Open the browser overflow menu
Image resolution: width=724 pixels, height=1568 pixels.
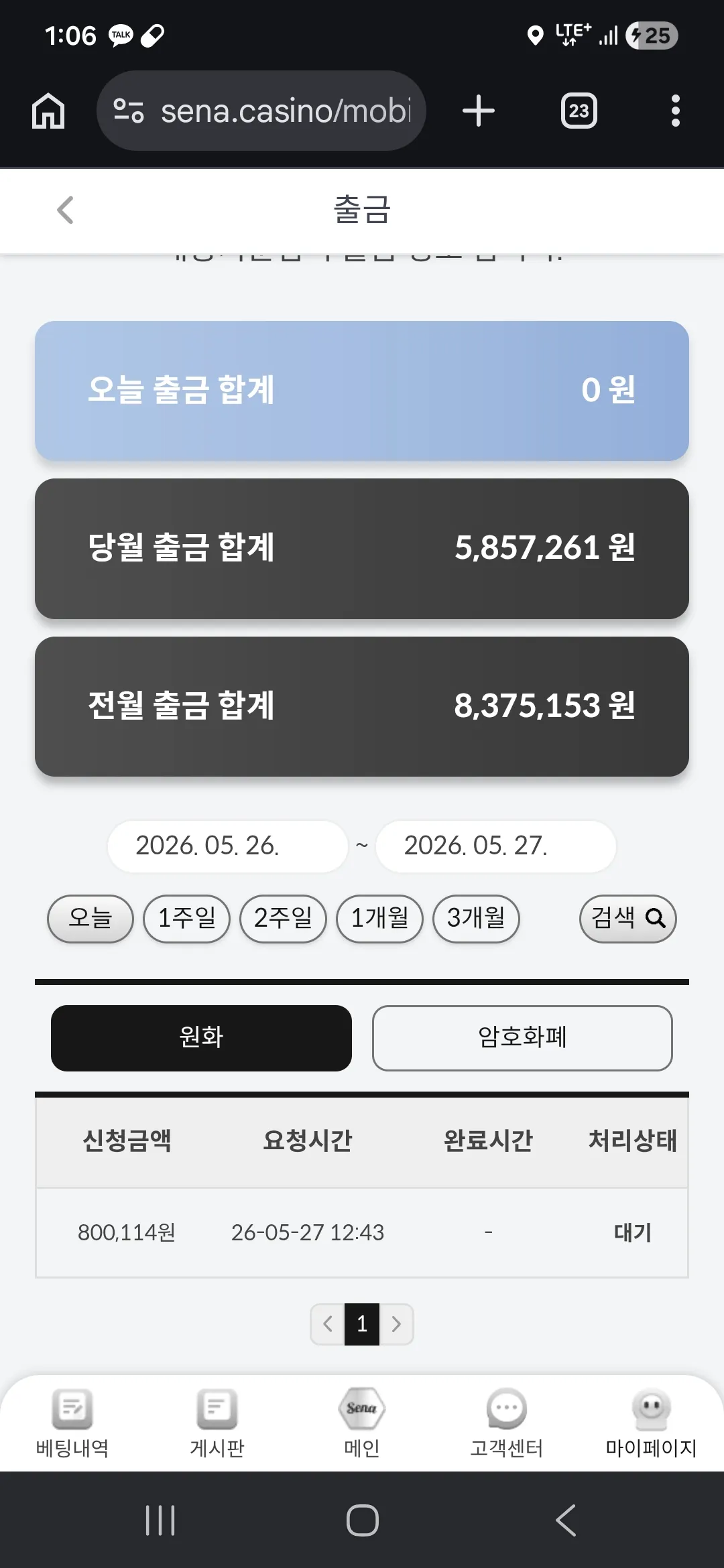coord(675,111)
